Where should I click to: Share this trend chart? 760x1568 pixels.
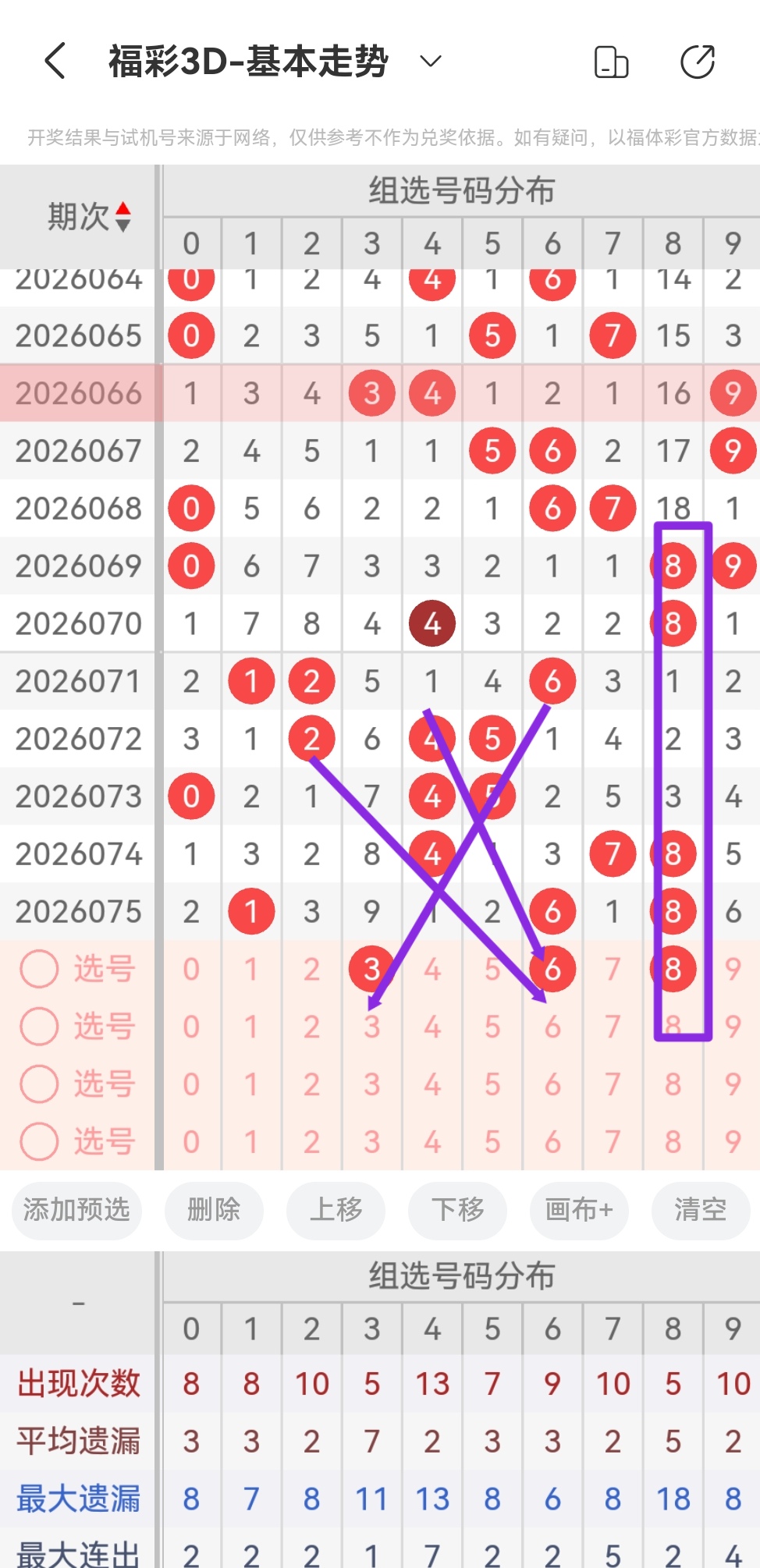click(697, 62)
